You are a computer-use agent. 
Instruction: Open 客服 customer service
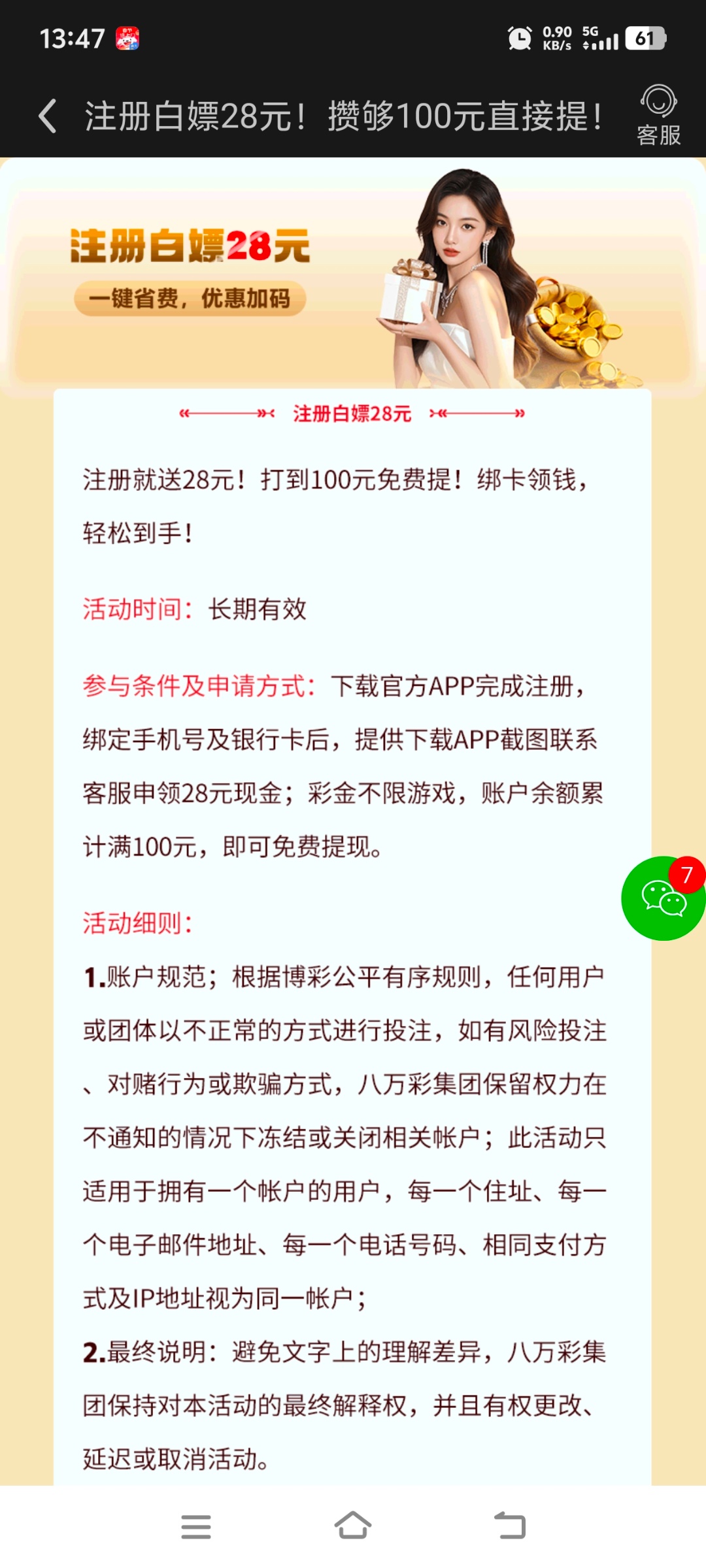(658, 116)
